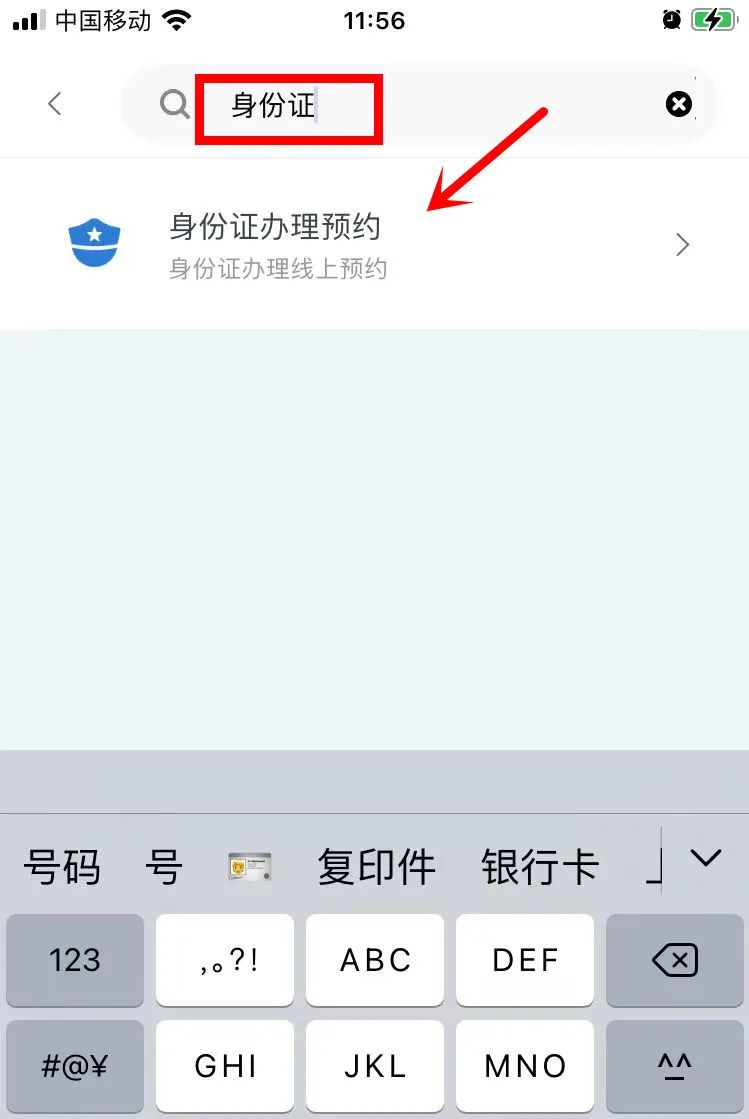Screen dimensions: 749x1119
Task: Clear the search text with the X
Action: click(679, 104)
